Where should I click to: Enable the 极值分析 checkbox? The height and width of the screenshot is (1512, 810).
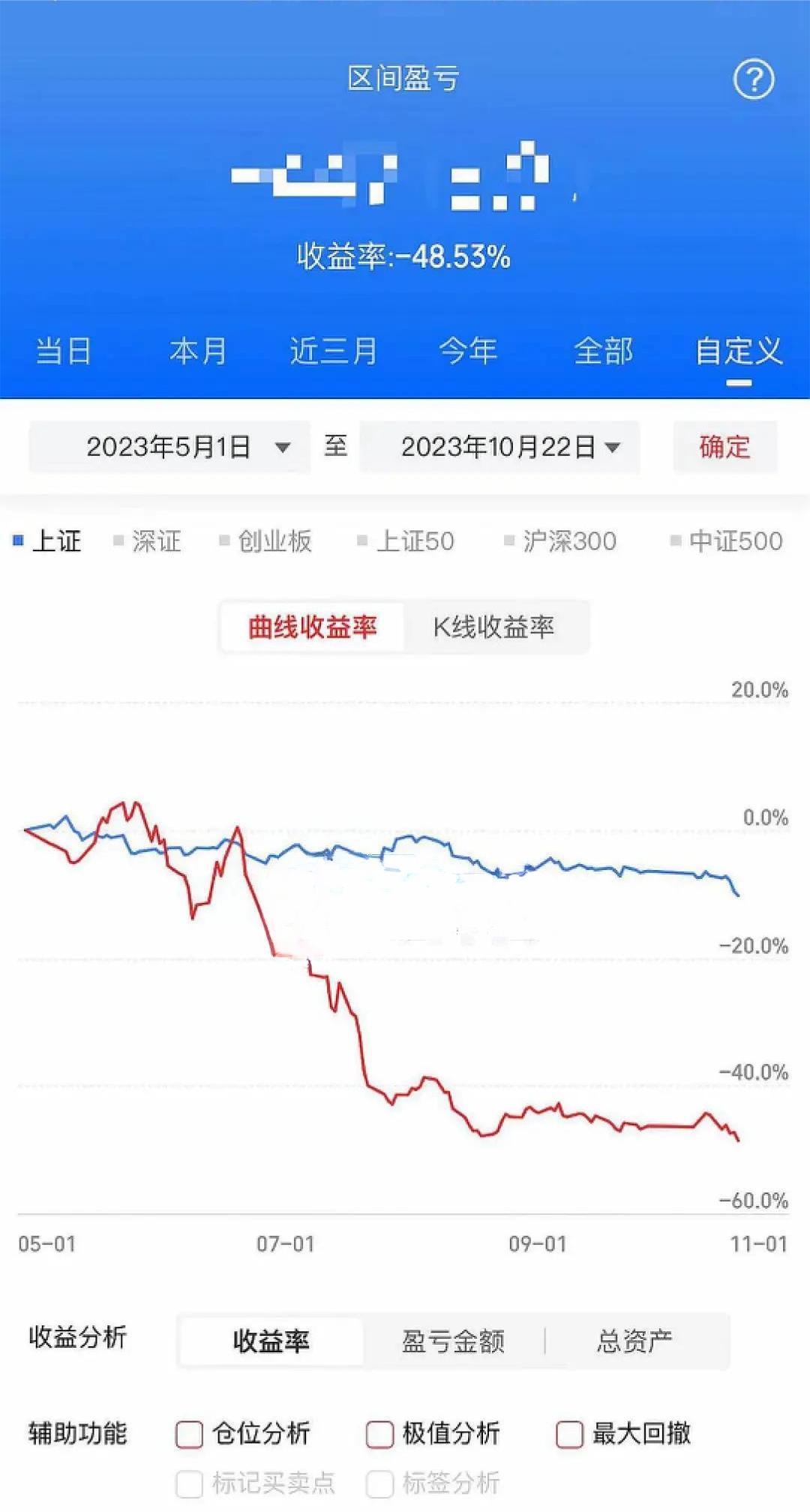(x=379, y=1431)
